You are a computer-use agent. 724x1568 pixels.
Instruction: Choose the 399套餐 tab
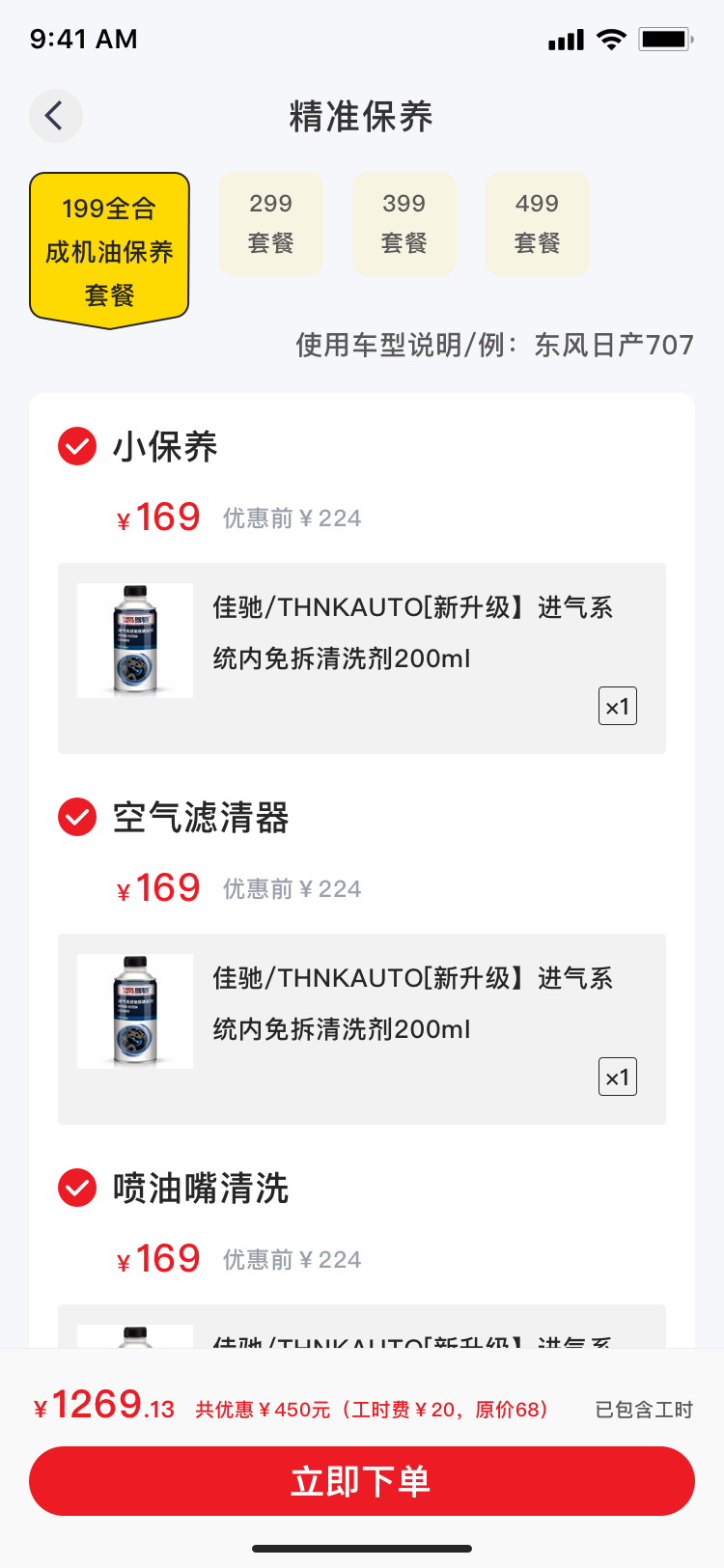click(404, 224)
